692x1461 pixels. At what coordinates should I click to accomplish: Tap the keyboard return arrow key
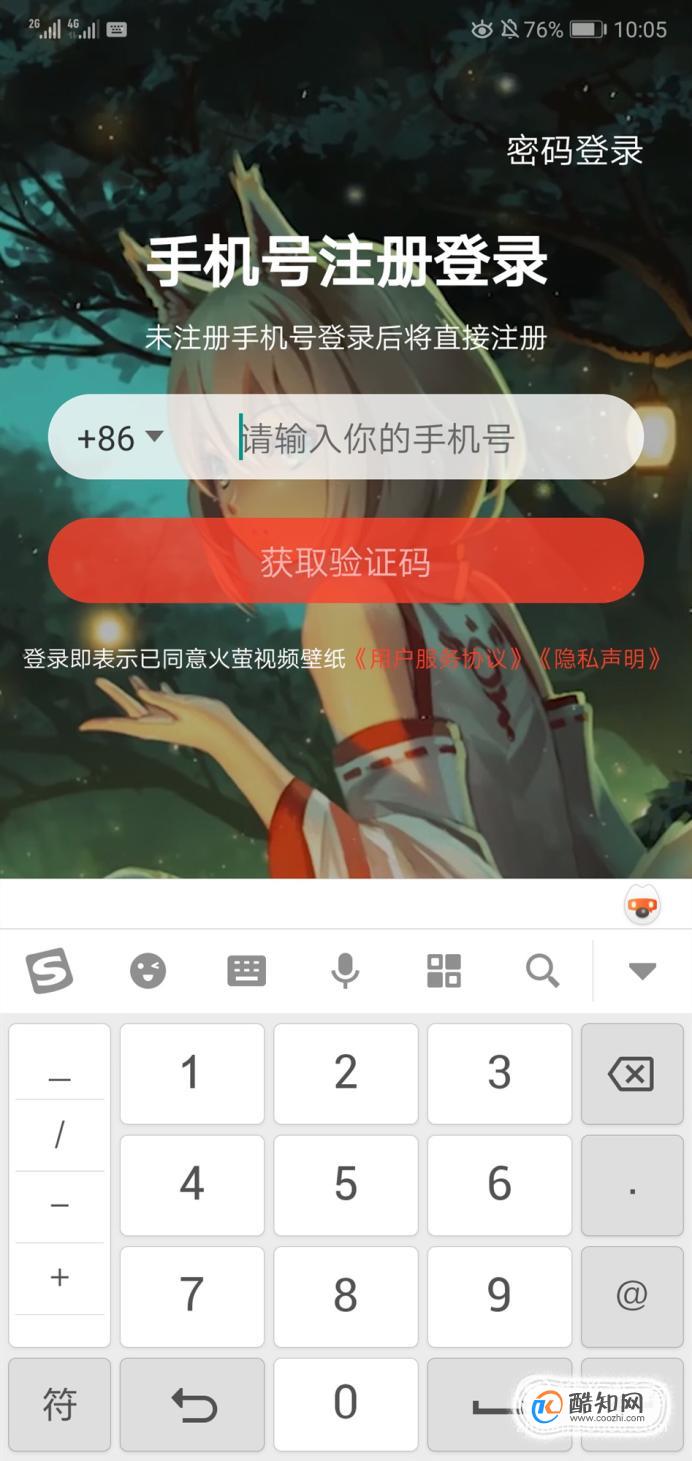coord(193,1404)
